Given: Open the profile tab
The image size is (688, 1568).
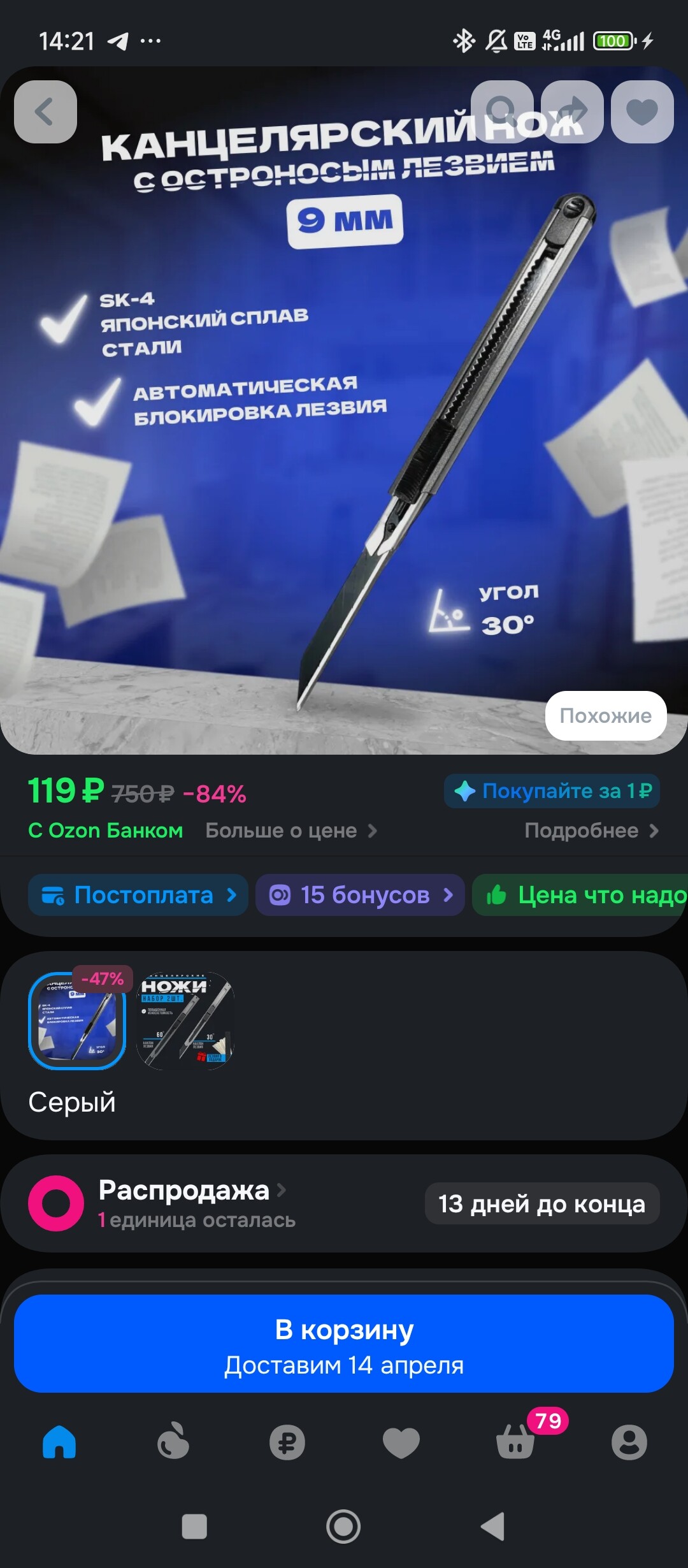Looking at the screenshot, I should pos(629,1442).
